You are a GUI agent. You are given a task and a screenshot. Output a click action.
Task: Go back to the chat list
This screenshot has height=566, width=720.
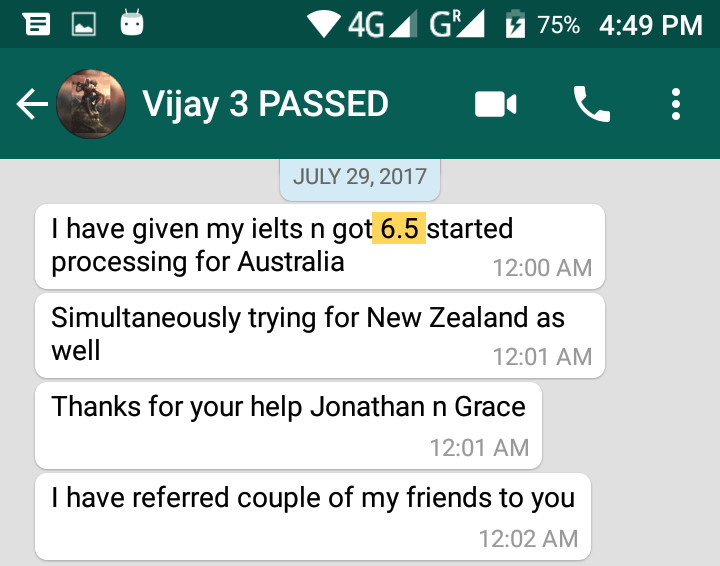click(x=31, y=104)
